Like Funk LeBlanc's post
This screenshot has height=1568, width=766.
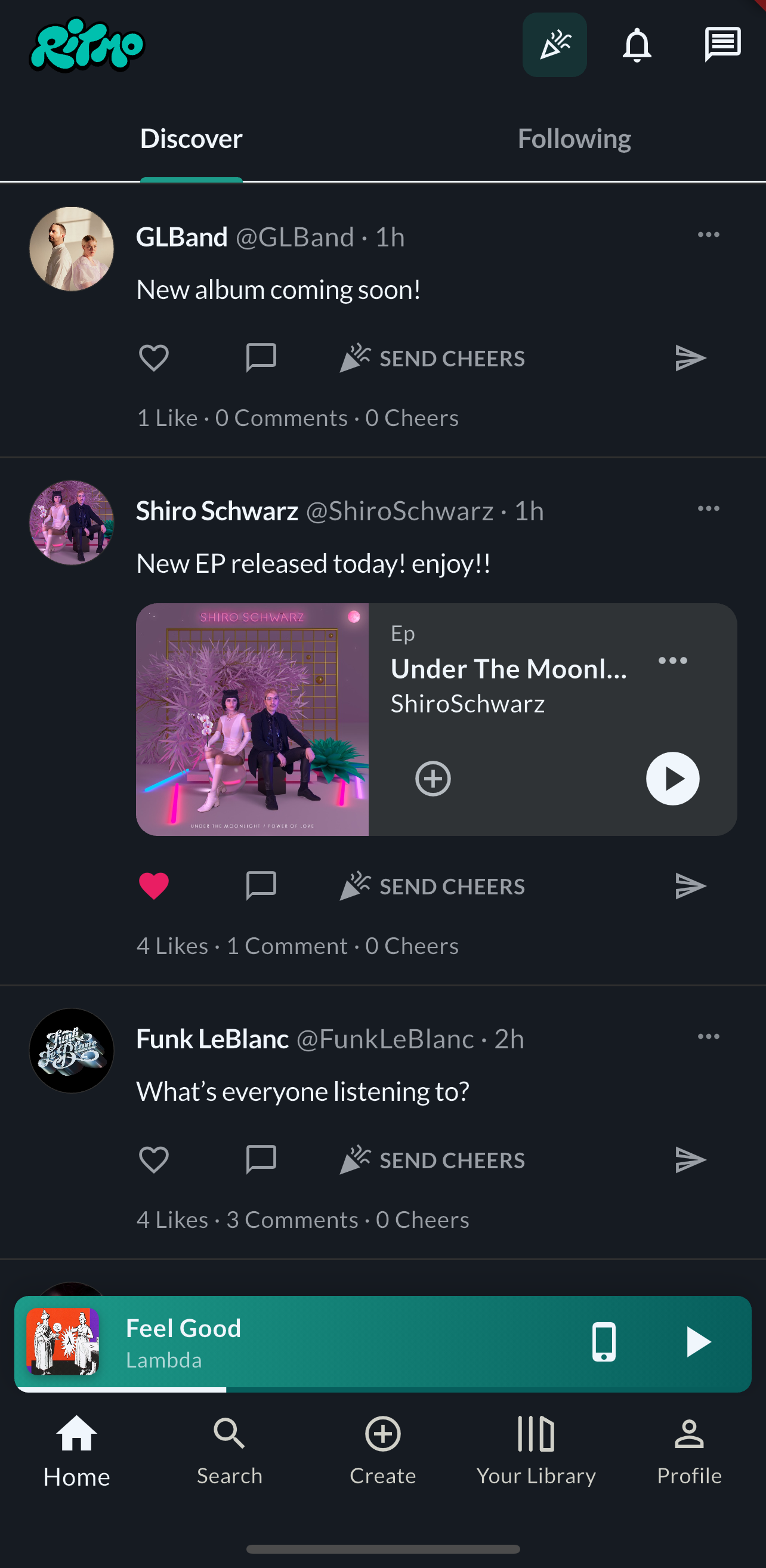pyautogui.click(x=153, y=1159)
